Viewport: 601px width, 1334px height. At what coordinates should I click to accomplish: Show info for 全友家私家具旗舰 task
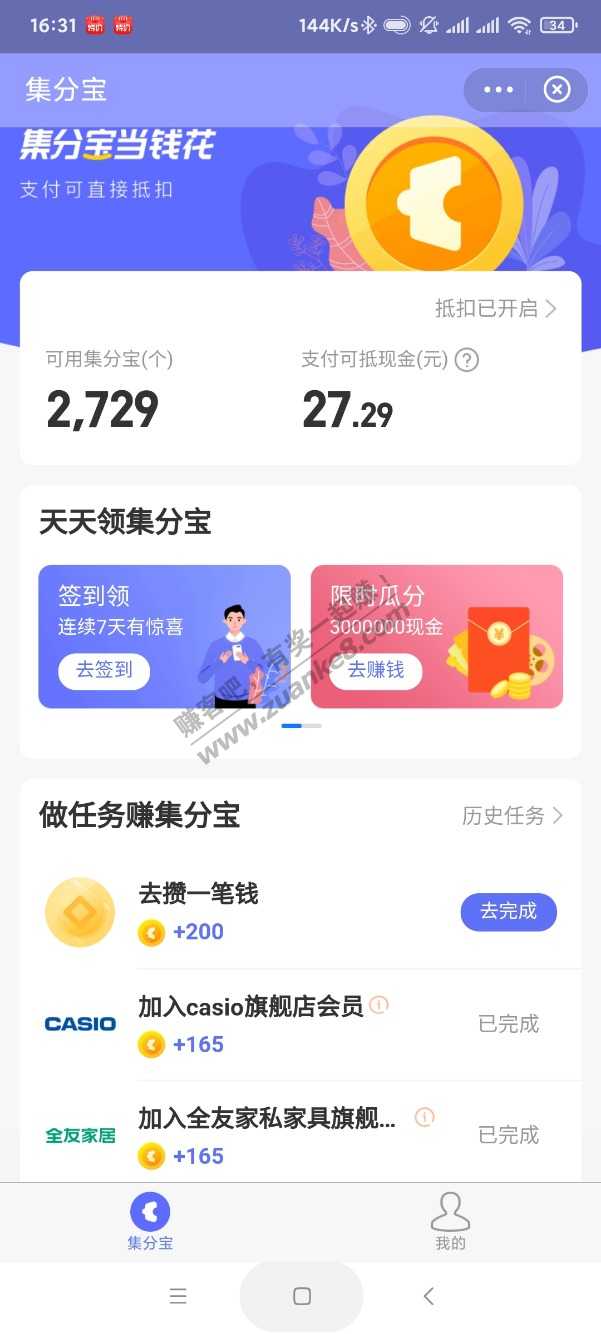point(425,1117)
